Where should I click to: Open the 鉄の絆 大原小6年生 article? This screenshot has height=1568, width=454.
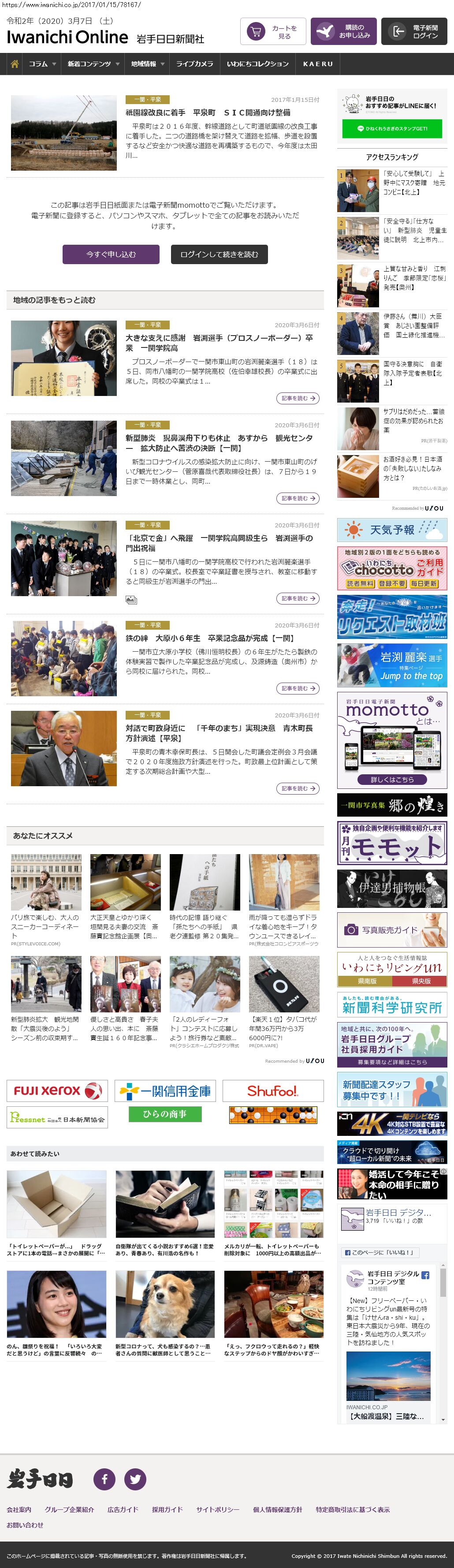[209, 638]
